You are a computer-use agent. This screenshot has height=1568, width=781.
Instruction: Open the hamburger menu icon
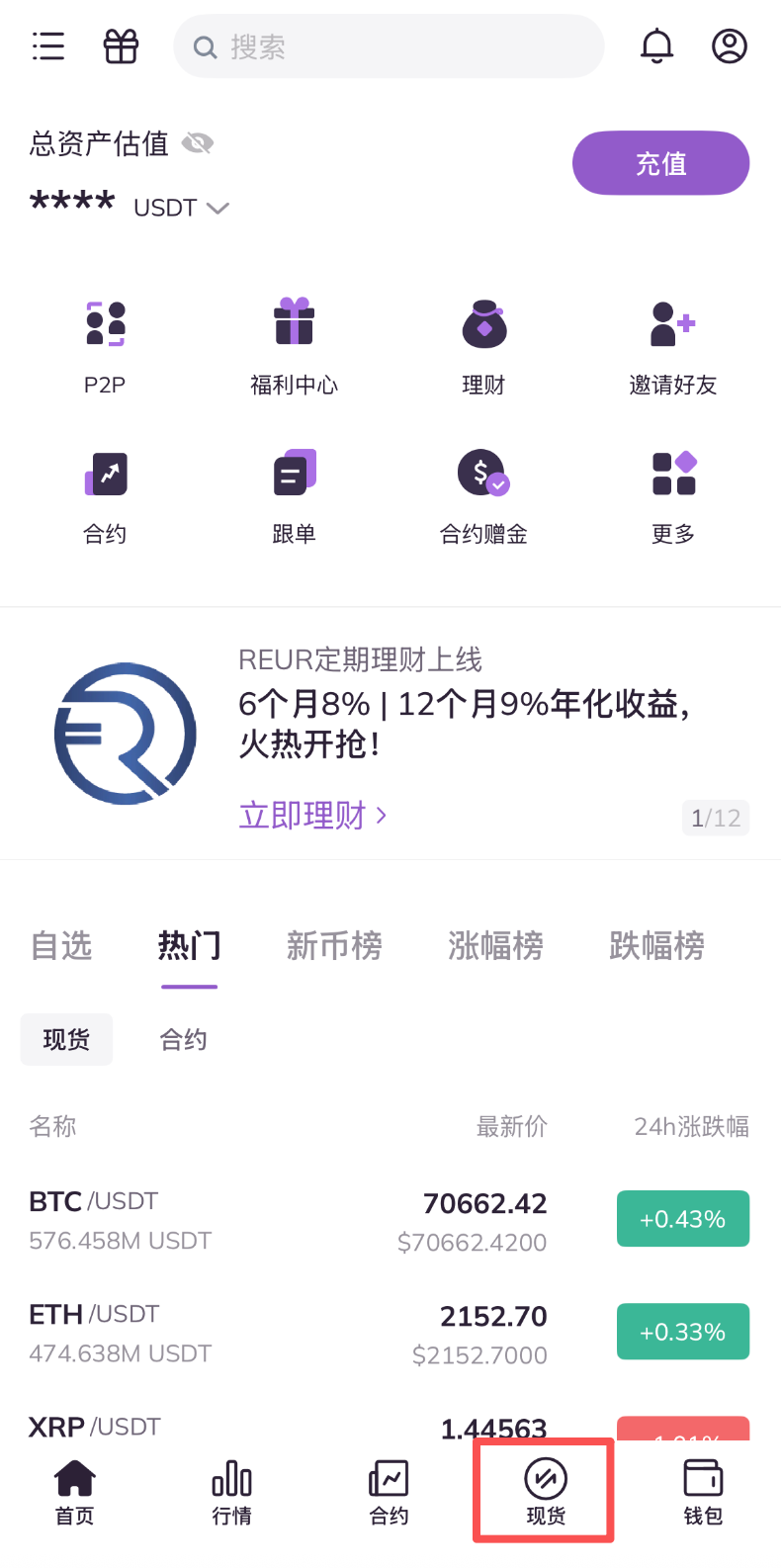(x=48, y=46)
